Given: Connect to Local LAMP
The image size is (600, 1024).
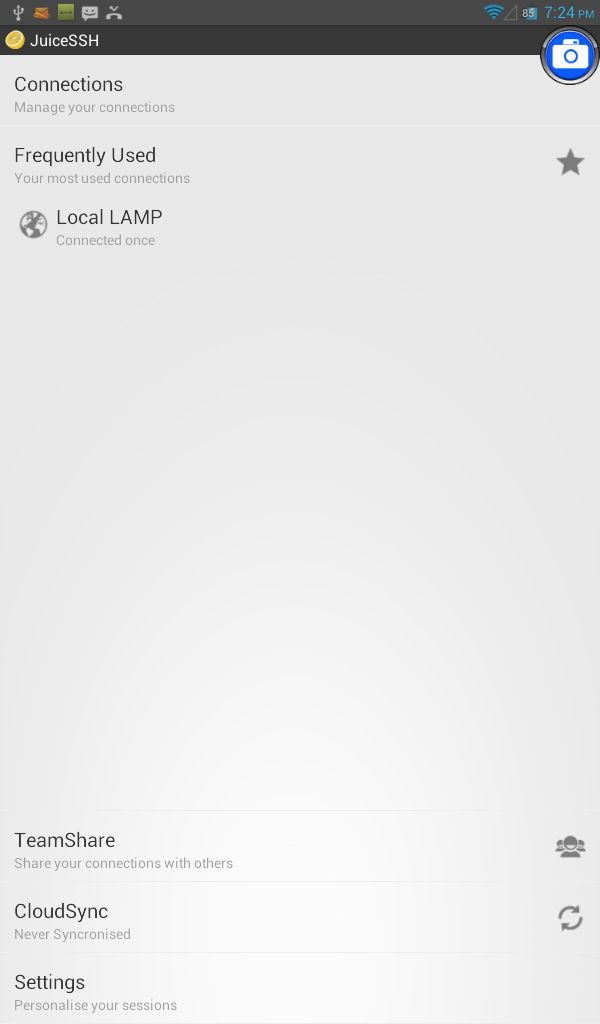Looking at the screenshot, I should pos(300,227).
